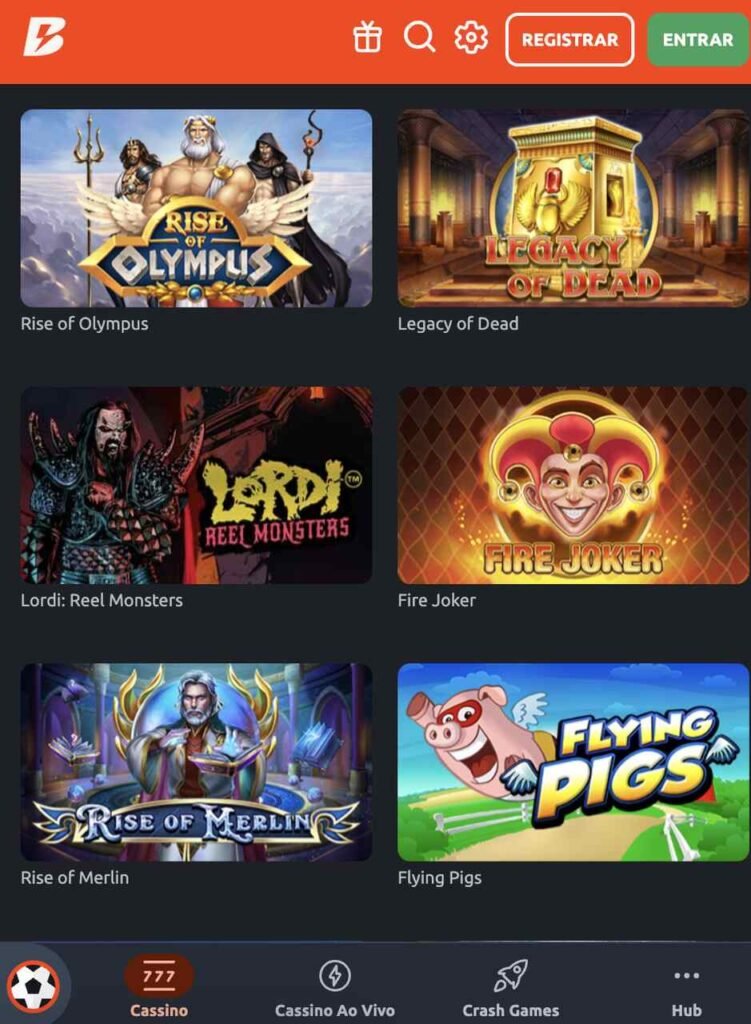Open the Rise of Olympus game
This screenshot has width=751, height=1024.
pos(196,208)
